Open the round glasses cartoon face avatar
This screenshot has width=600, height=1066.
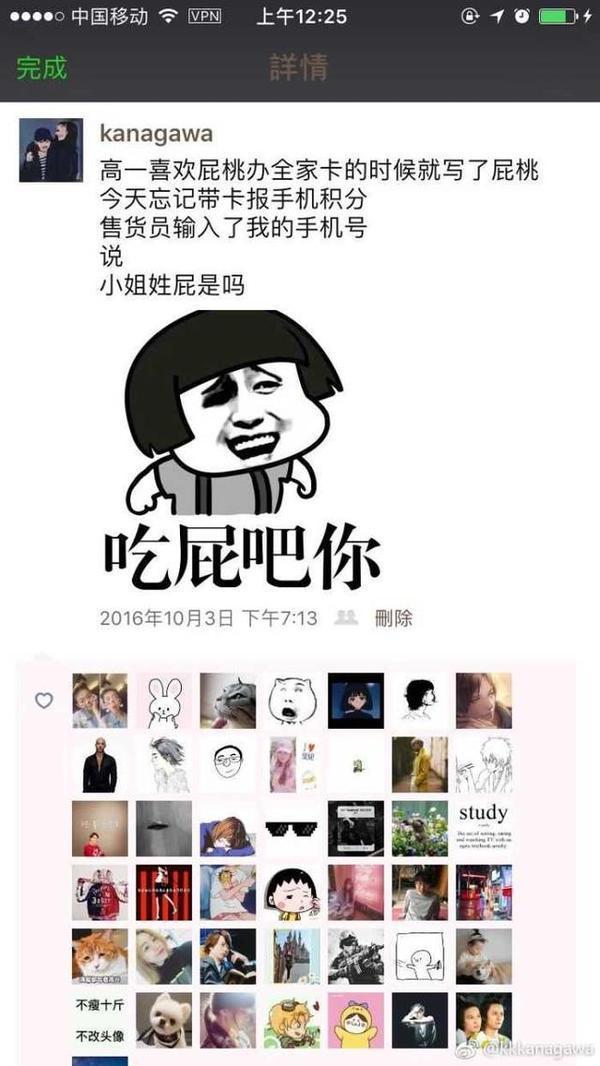[228, 765]
